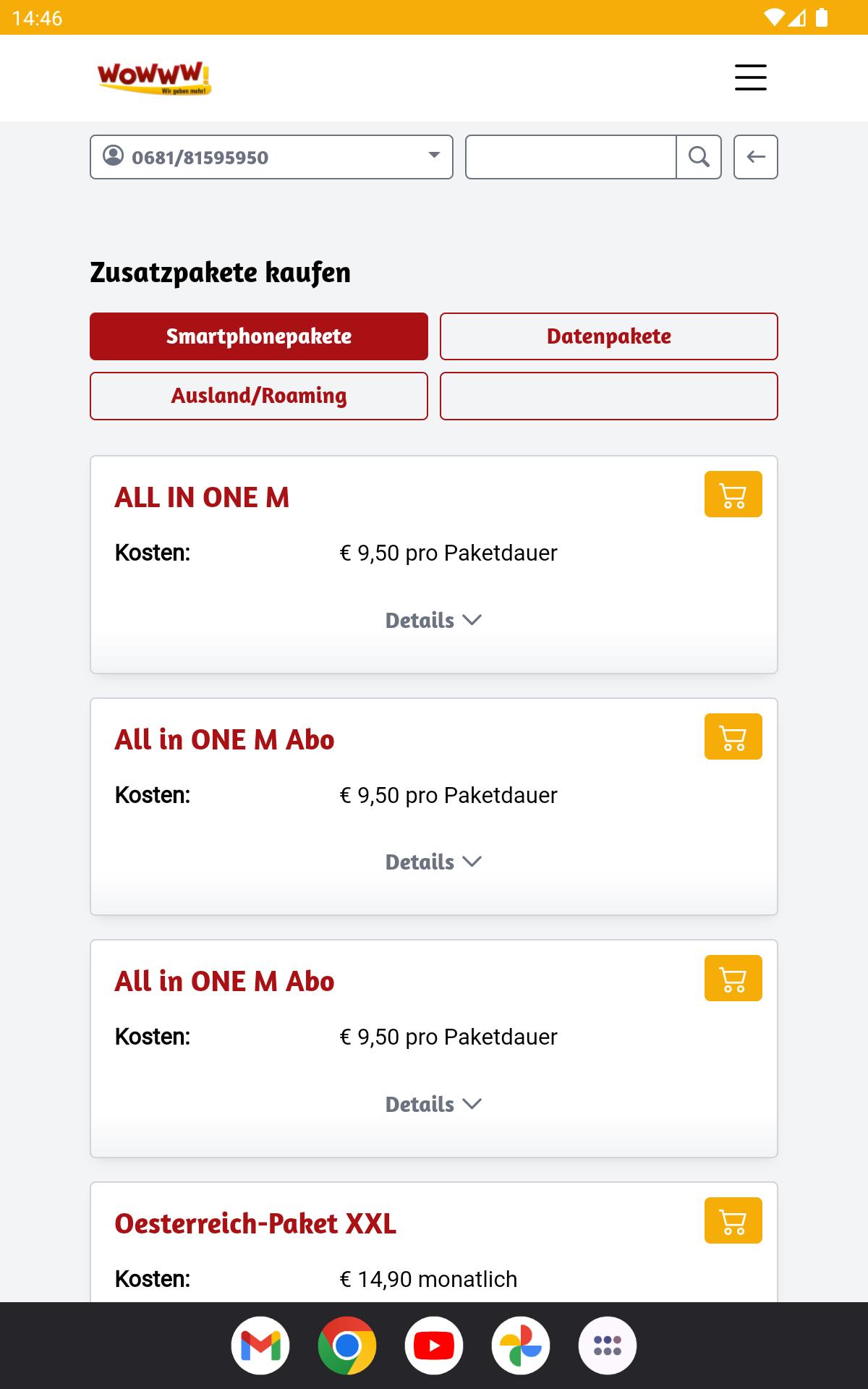Select the Smartphonepakete tab
Viewport: 868px width, 1389px height.
[259, 336]
